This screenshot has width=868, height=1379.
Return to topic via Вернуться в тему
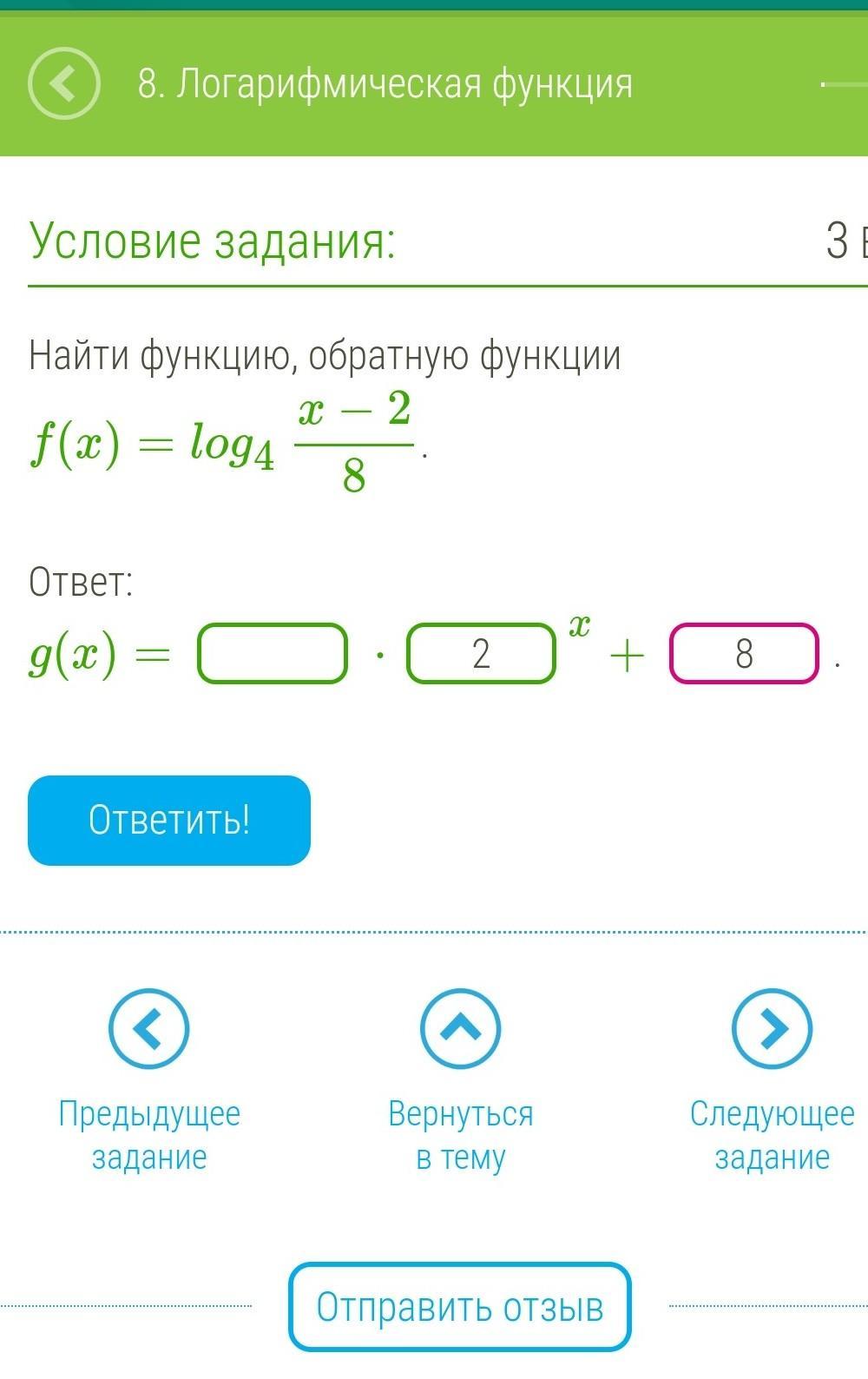tap(460, 1029)
